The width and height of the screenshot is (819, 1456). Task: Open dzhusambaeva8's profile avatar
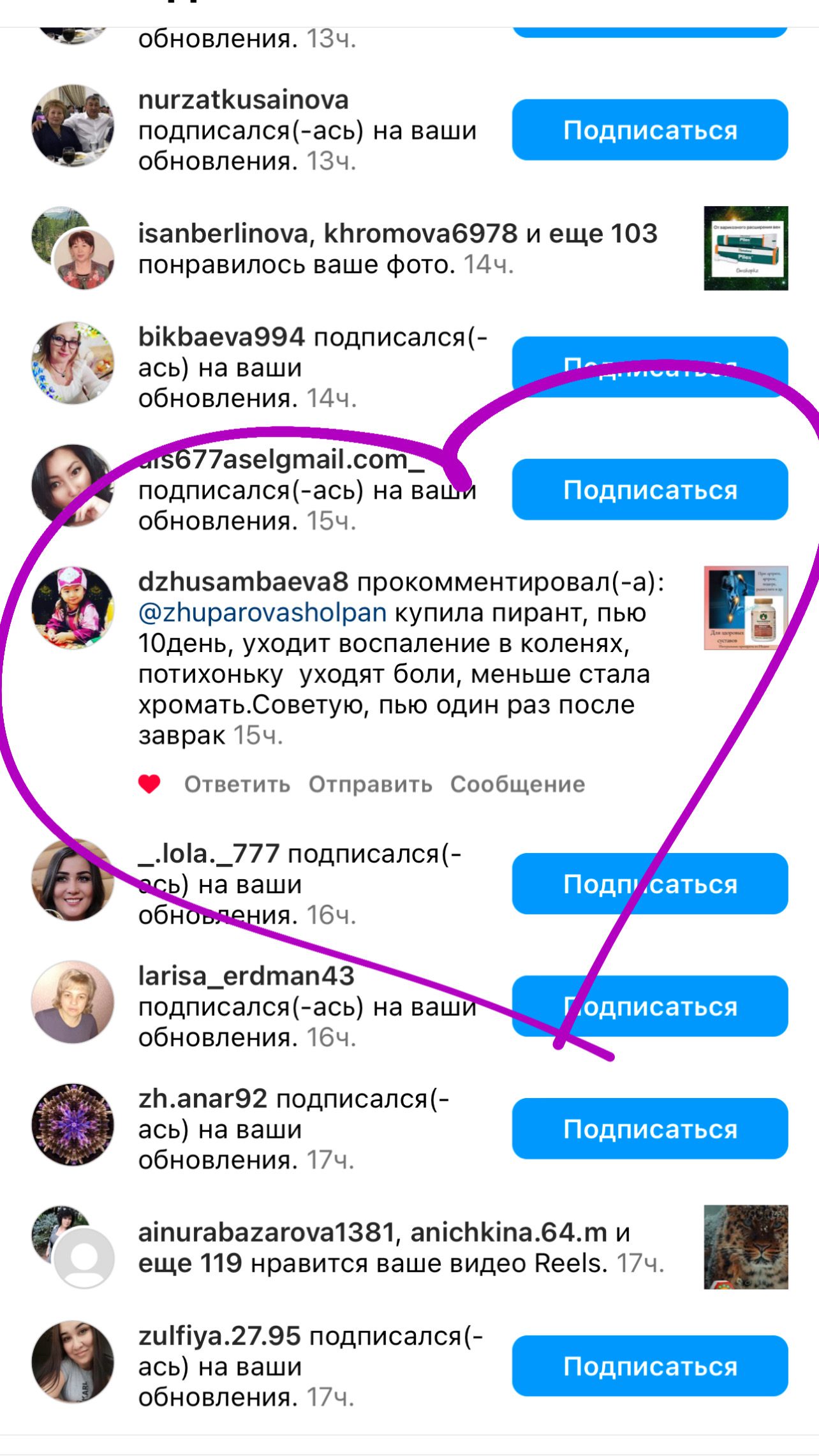pyautogui.click(x=73, y=608)
